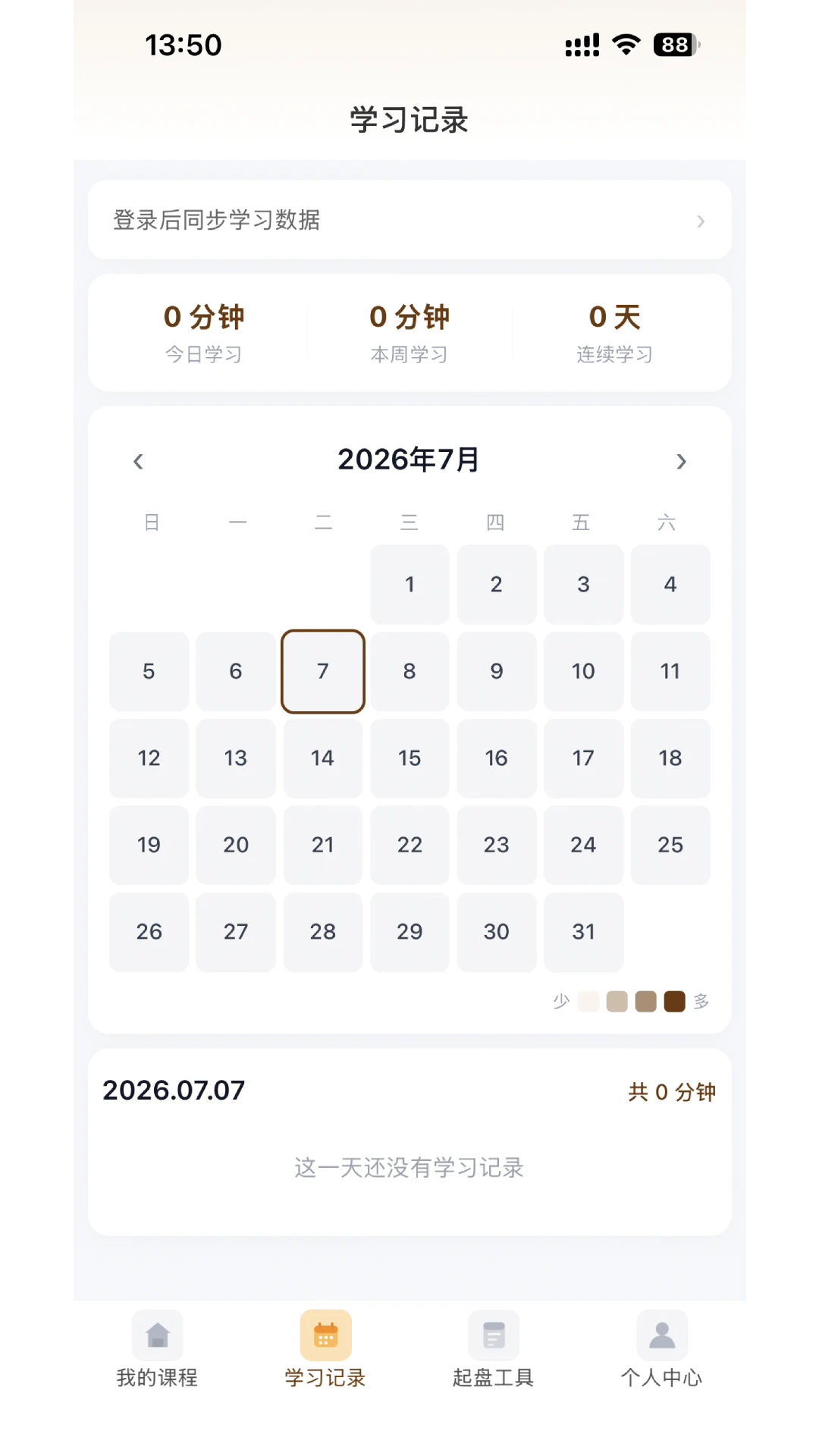Switch to the 学习记录 tab
This screenshot has width=819, height=1456.
[325, 1350]
